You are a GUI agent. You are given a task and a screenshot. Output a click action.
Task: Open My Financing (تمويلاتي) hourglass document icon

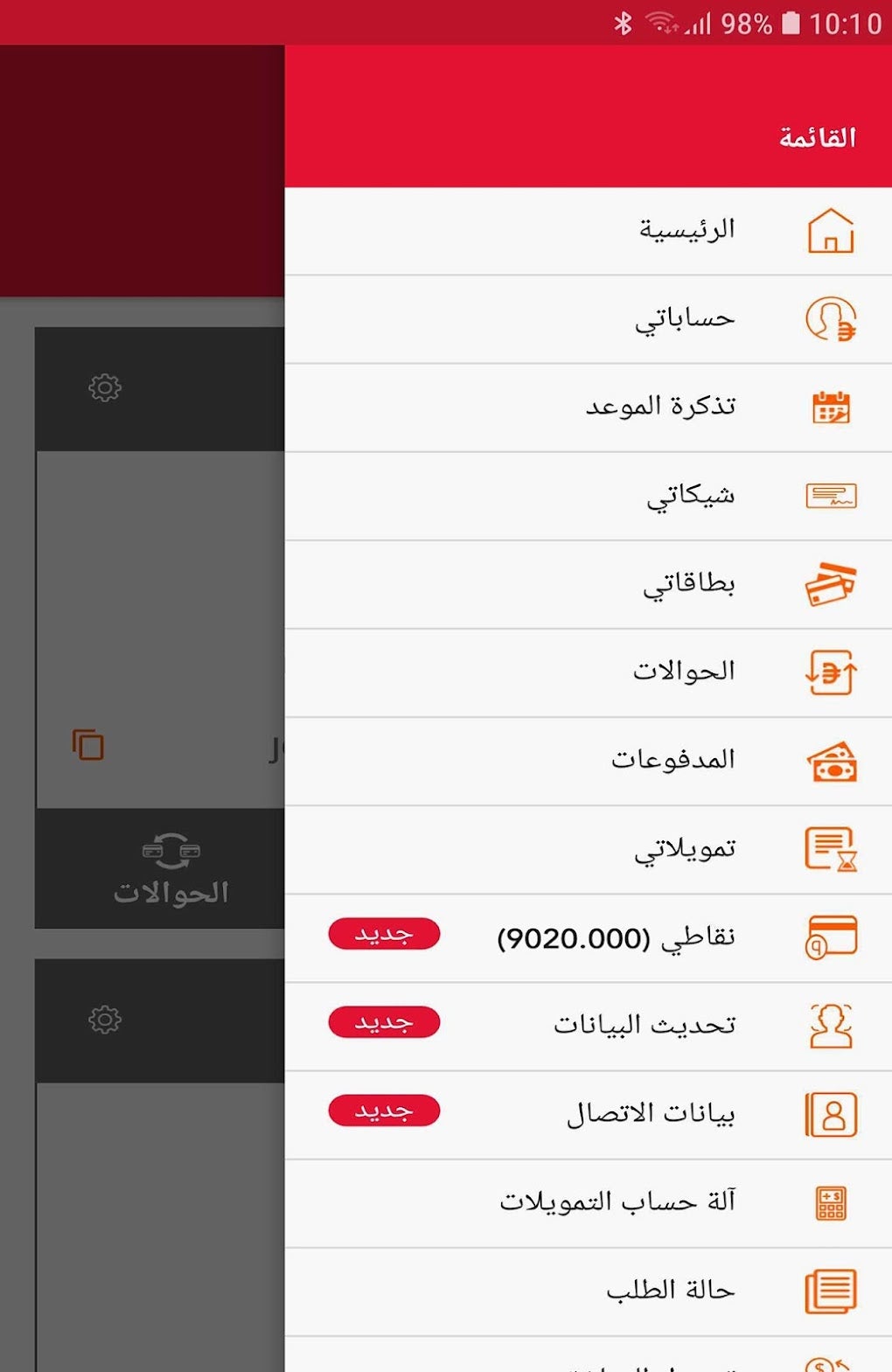832,849
